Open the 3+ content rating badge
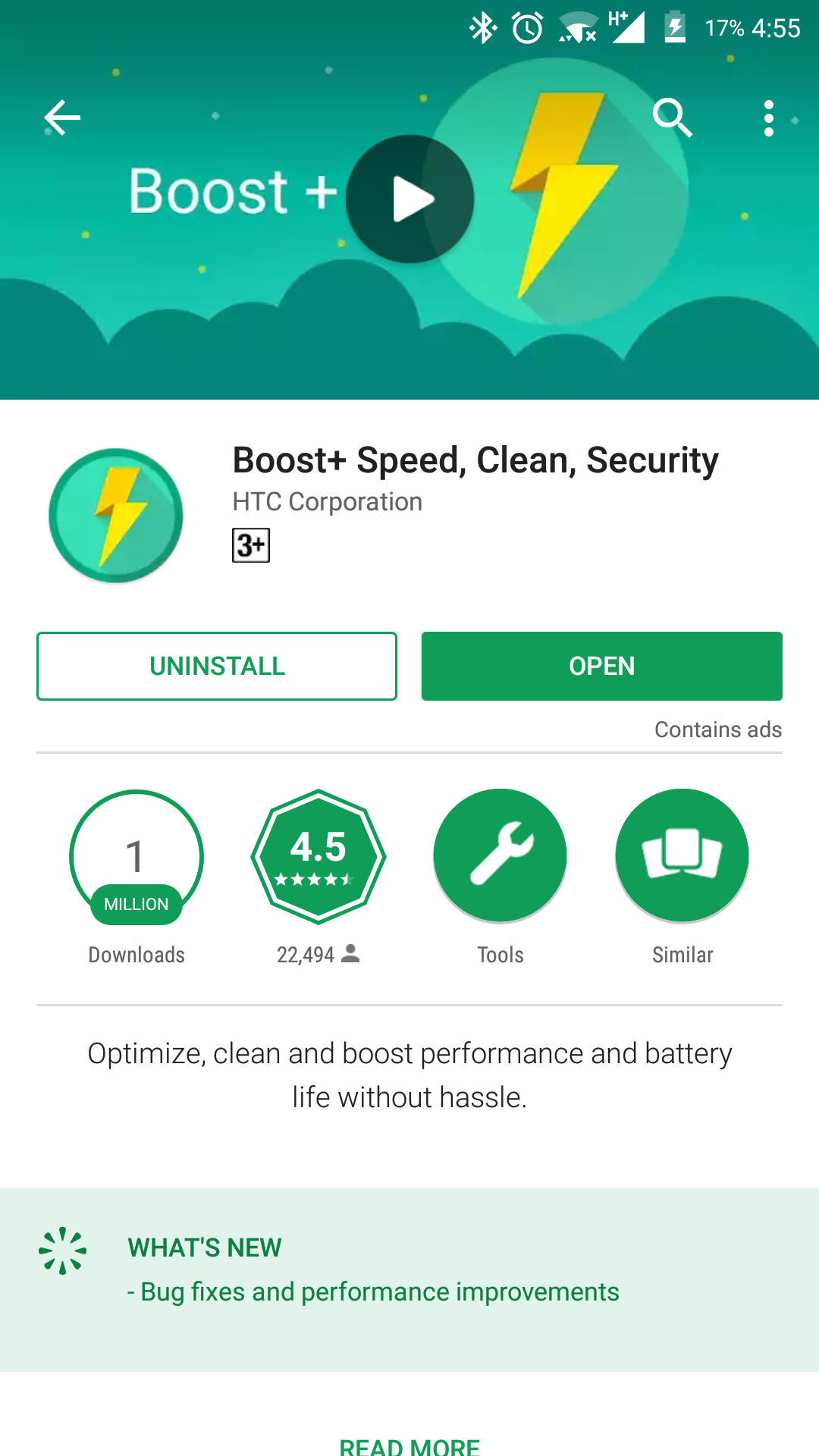 (251, 545)
